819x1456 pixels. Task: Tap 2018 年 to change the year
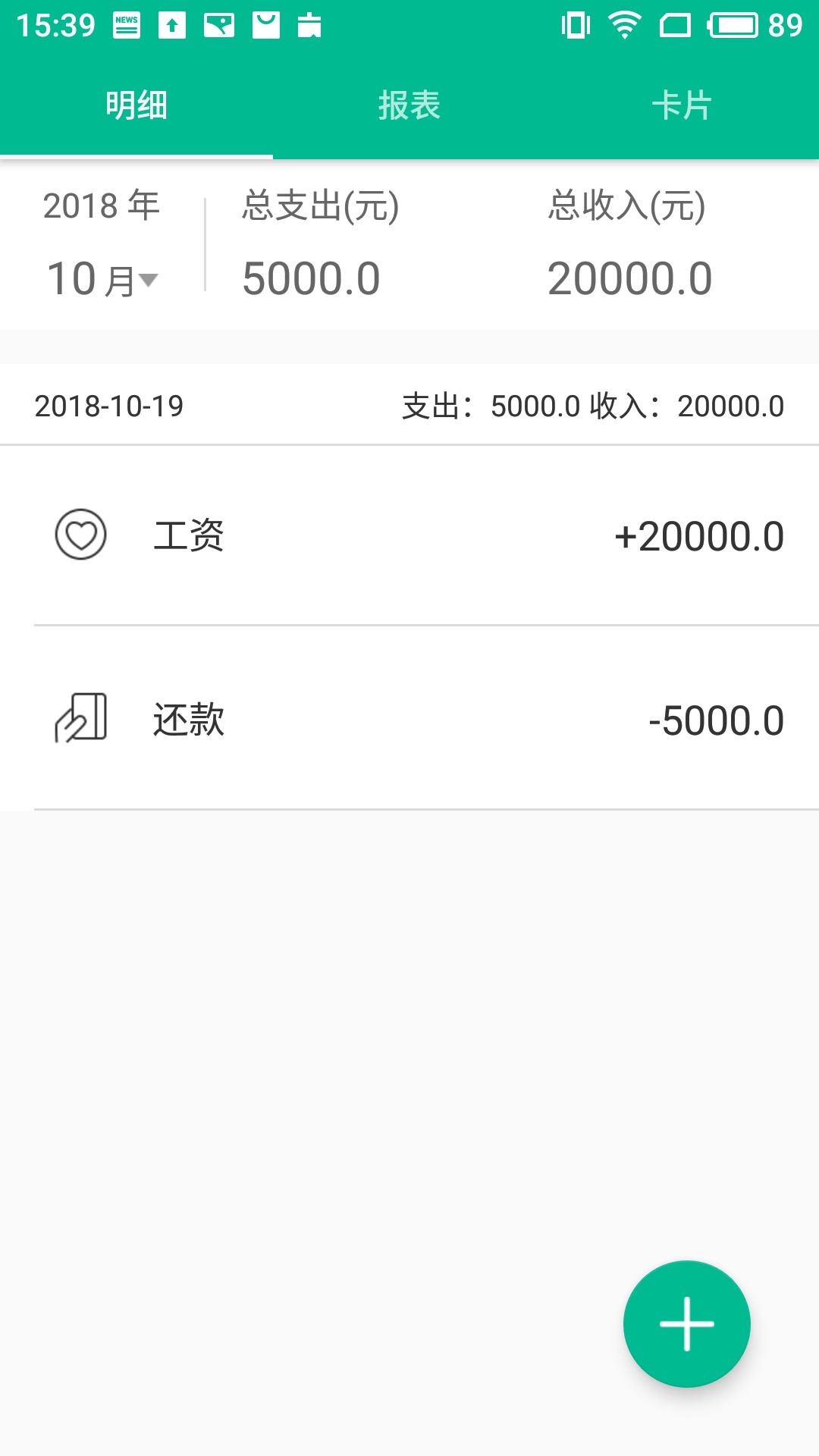(x=99, y=206)
